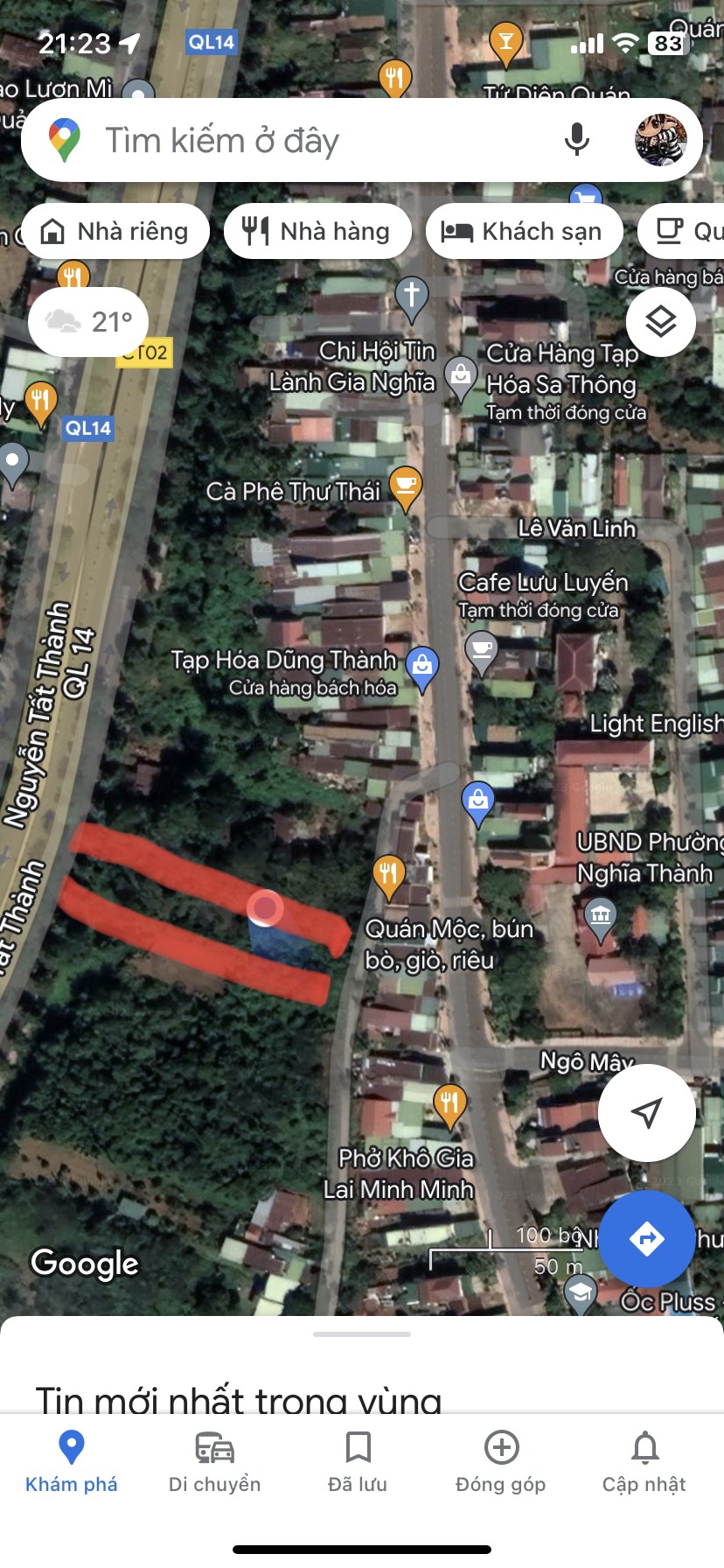Select the "Nhà riêng" chip
This screenshot has width=724, height=1568.
[x=115, y=232]
